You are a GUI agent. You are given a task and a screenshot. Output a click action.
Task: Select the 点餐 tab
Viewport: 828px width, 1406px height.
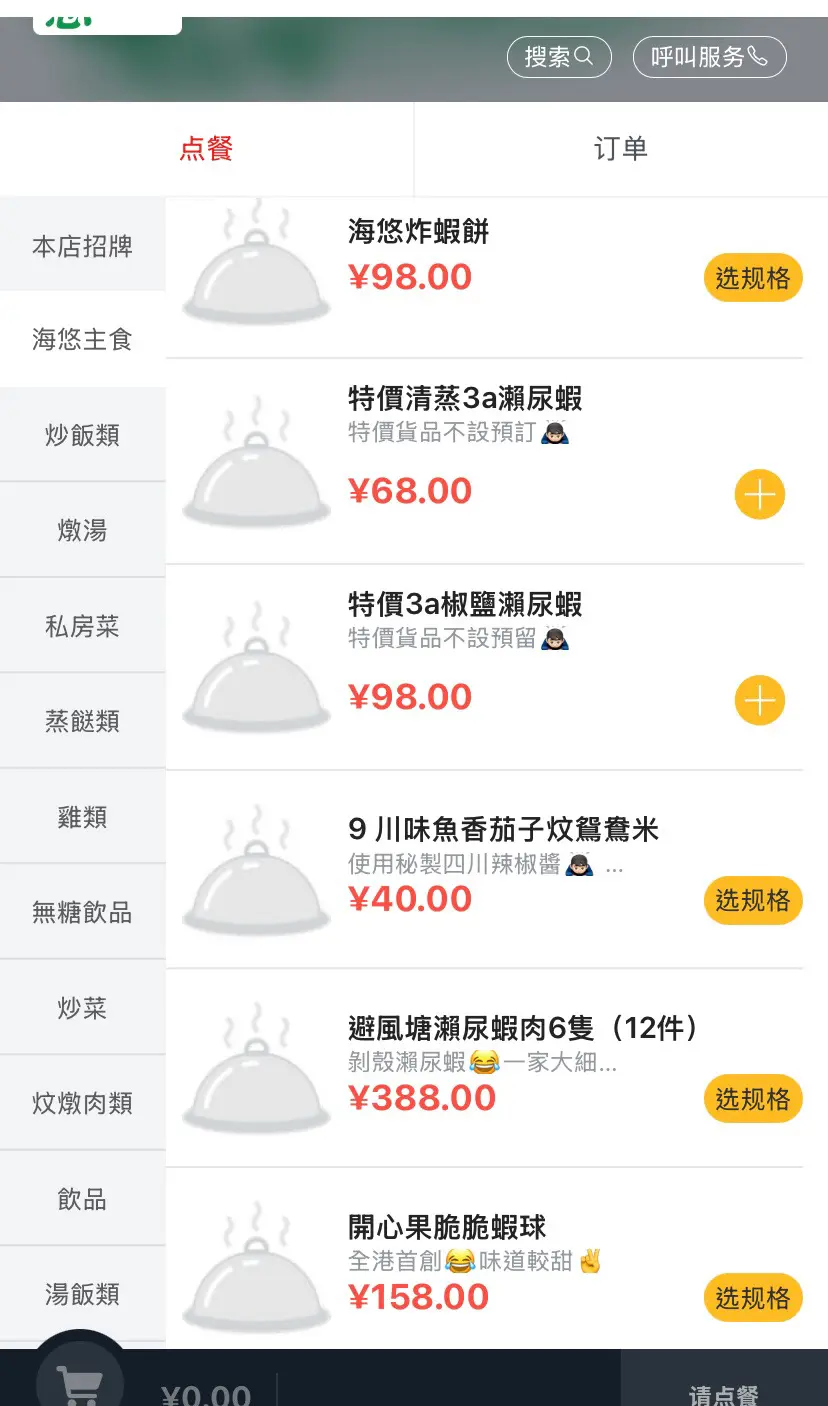tap(206, 149)
